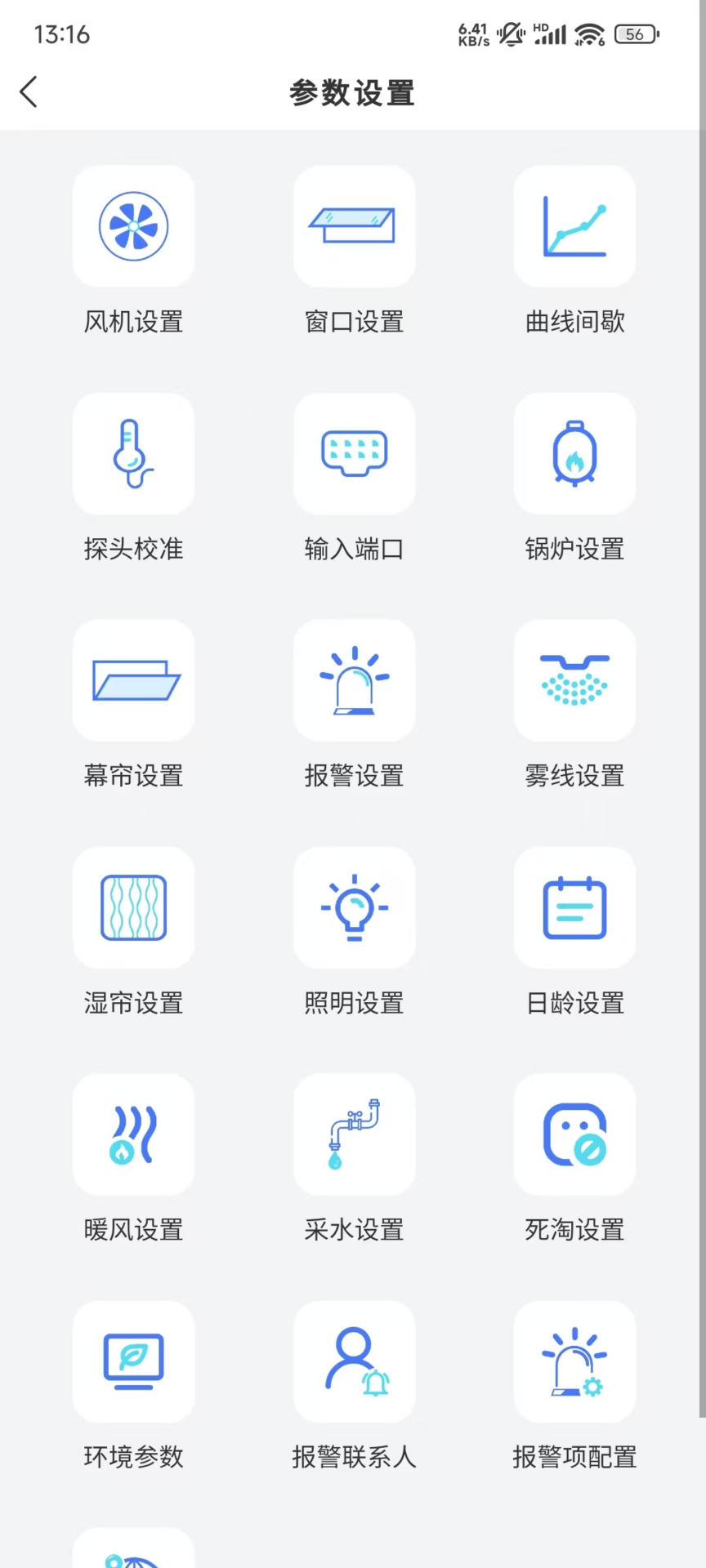Open 幕帘设置 curtain settings
Screen dimensions: 706x1568
[x=133, y=680]
